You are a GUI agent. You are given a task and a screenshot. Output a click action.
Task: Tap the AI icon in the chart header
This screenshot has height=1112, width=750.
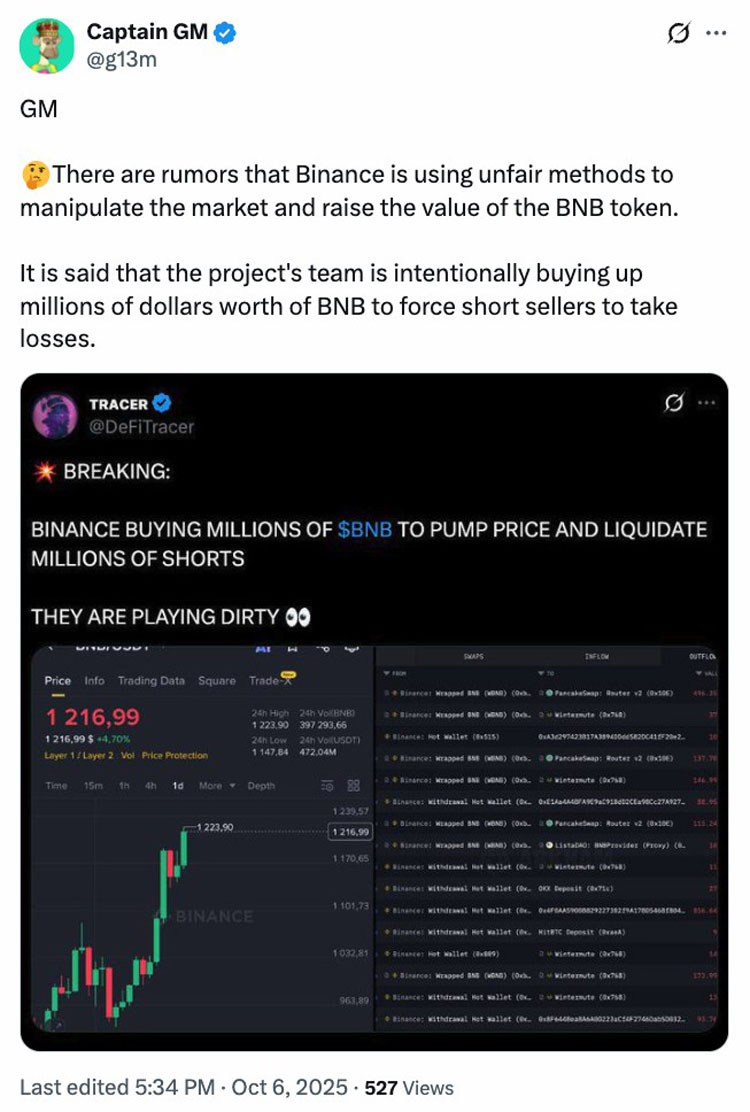[x=262, y=648]
